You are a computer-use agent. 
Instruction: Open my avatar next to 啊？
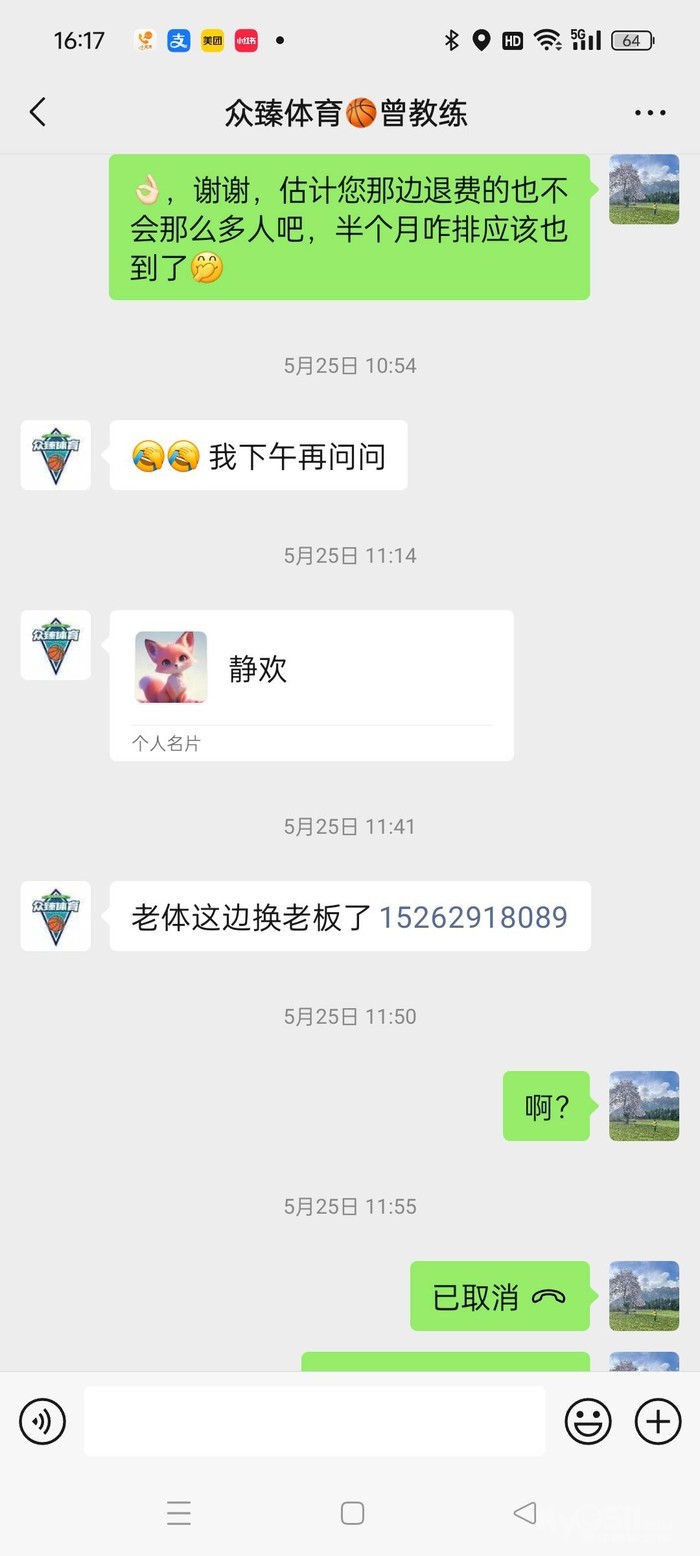644,1106
